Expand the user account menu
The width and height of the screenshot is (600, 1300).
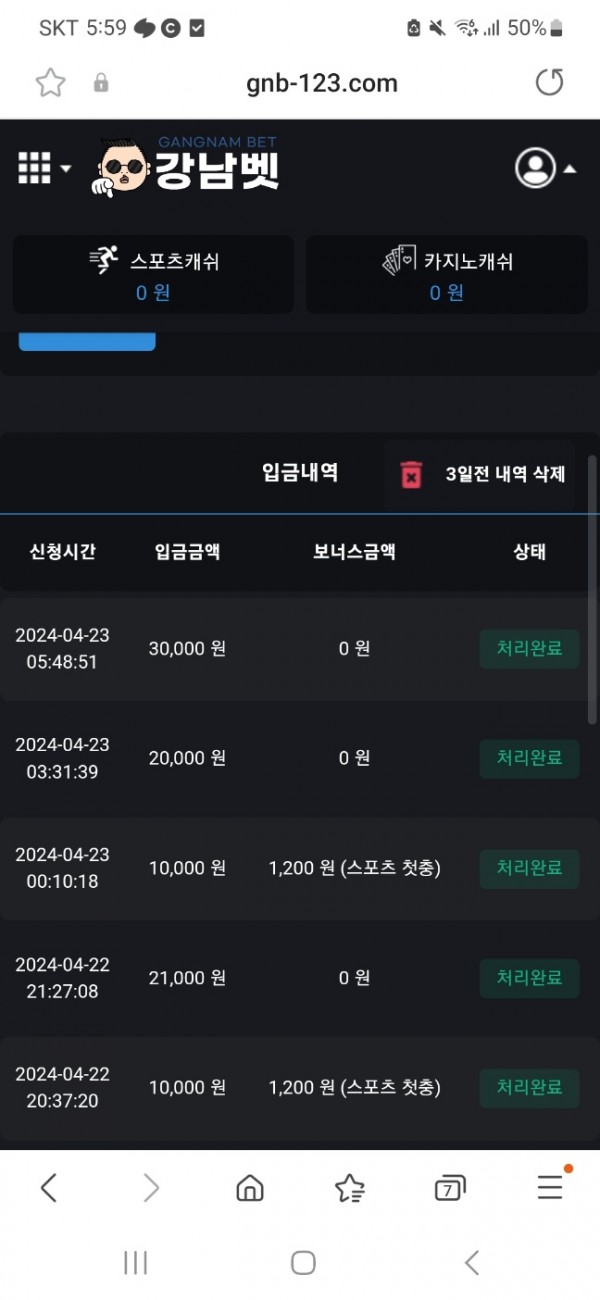coord(545,168)
